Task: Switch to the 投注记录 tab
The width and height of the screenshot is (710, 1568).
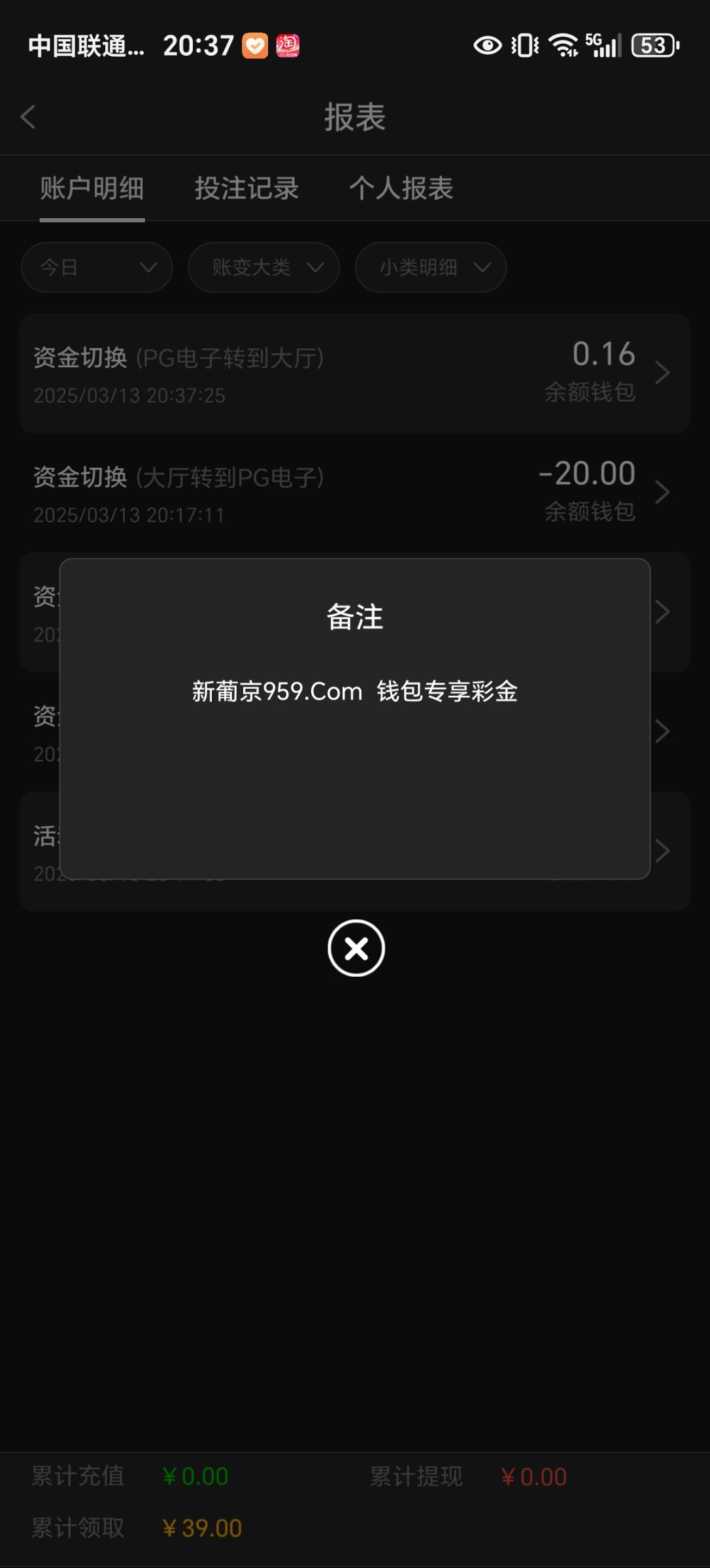Action: tap(246, 189)
